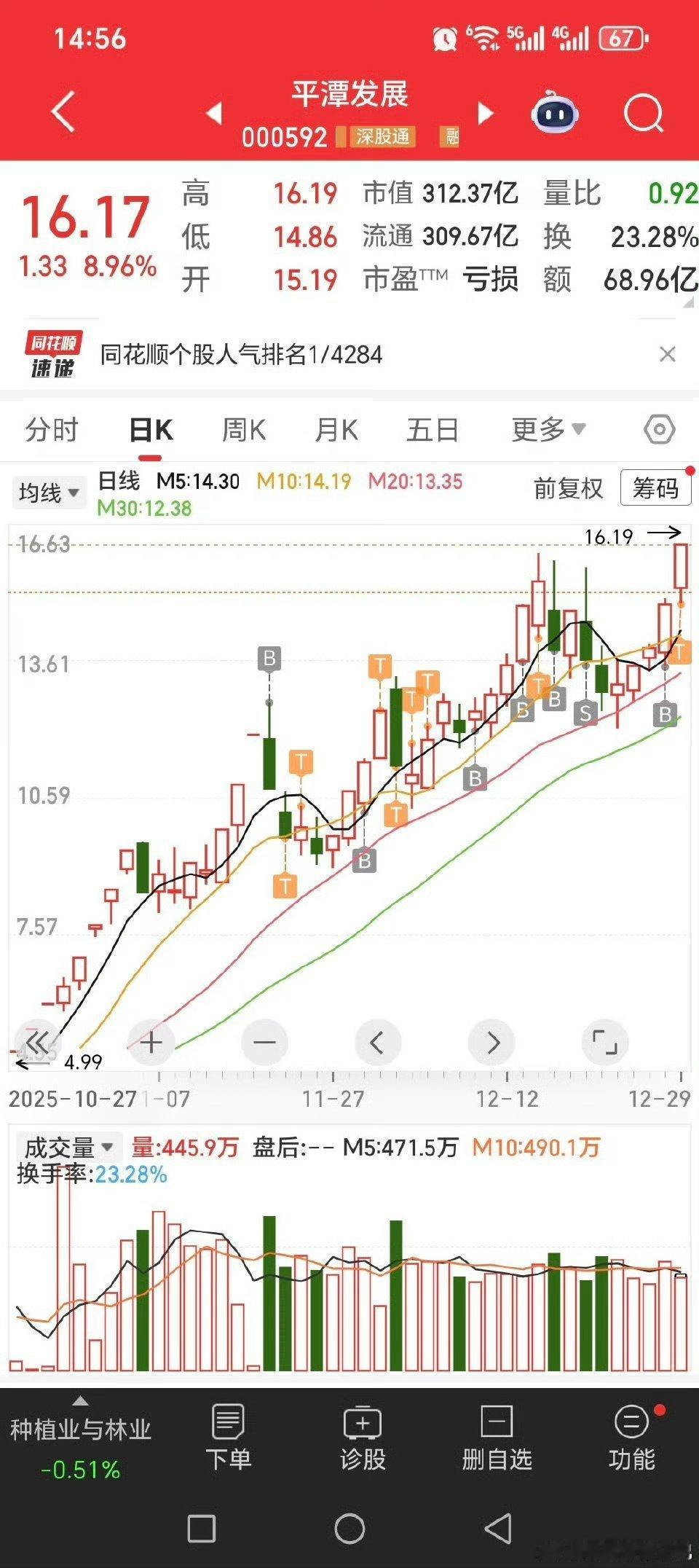Screen dimensions: 699x1568
Task: Expand the 更多 chart options dropdown
Action: (548, 430)
